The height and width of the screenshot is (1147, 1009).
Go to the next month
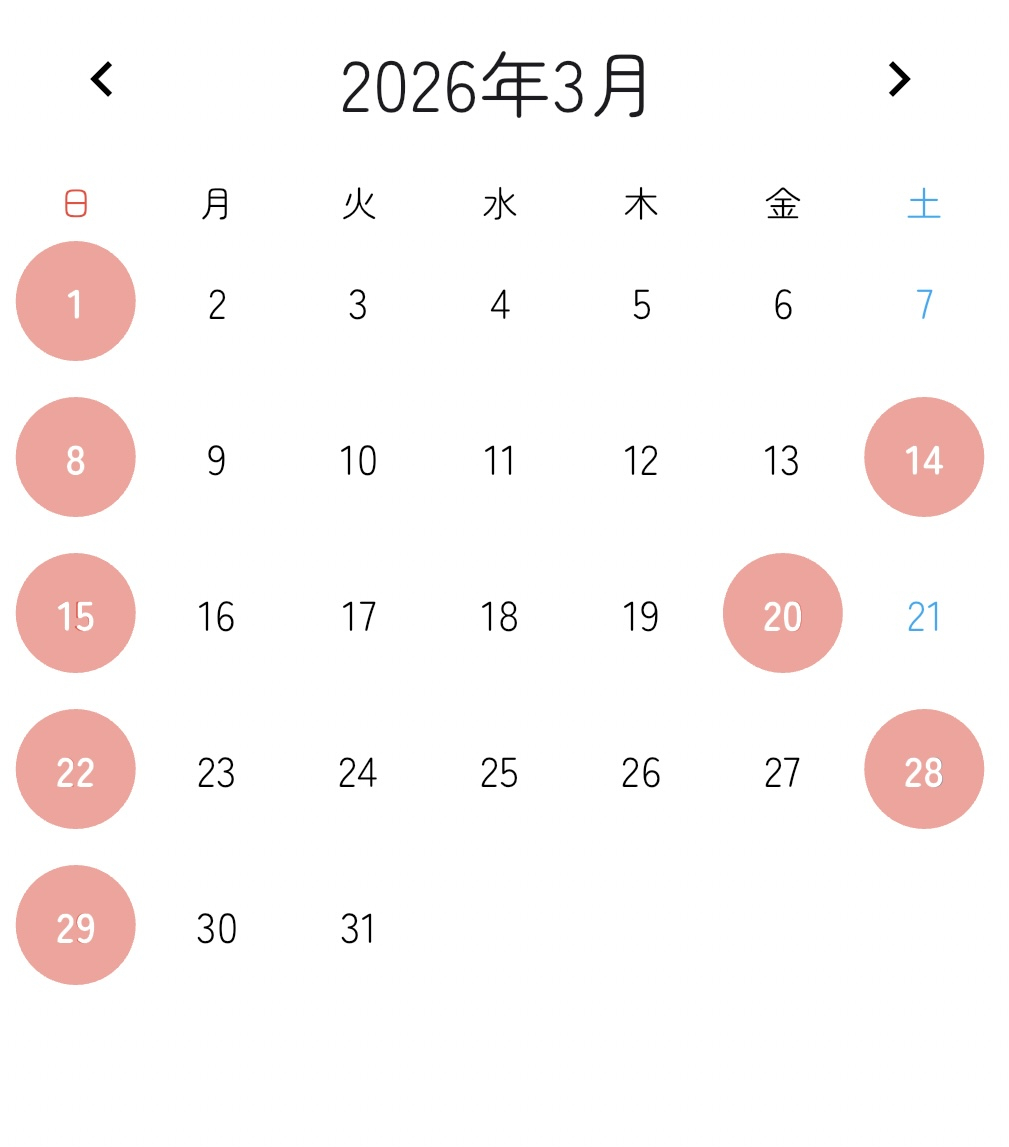coord(899,80)
